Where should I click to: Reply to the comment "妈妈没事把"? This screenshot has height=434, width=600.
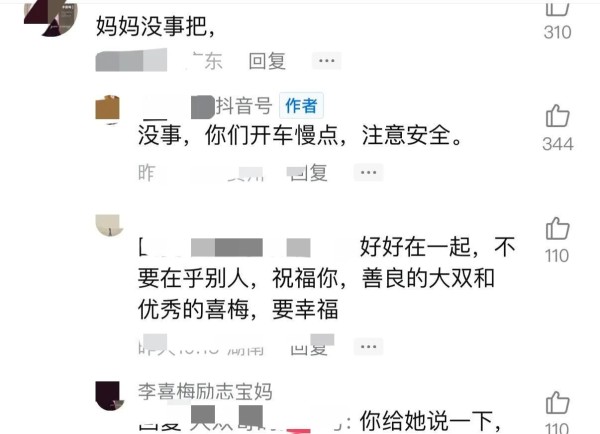(267, 61)
